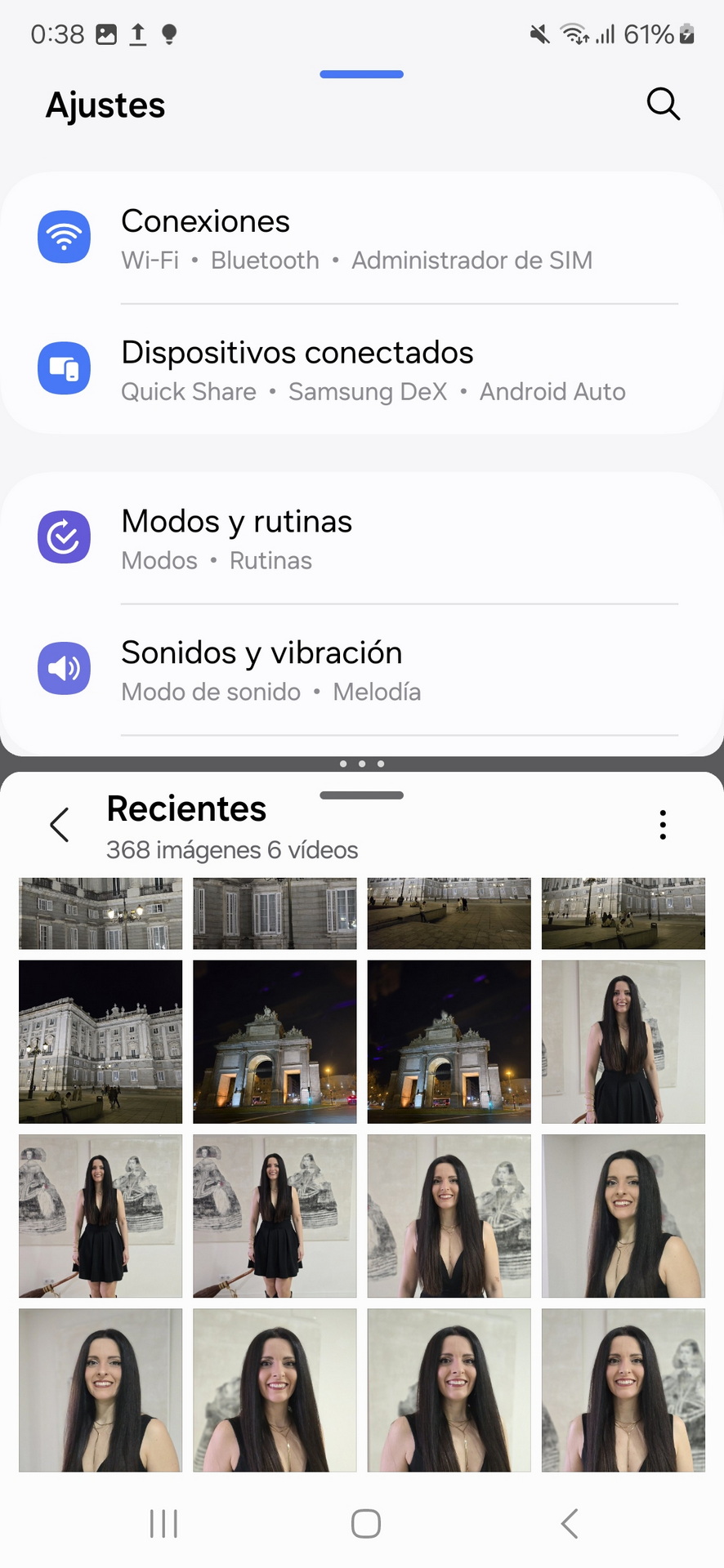
Task: Open Dispositivos conectados settings
Action: tap(362, 369)
